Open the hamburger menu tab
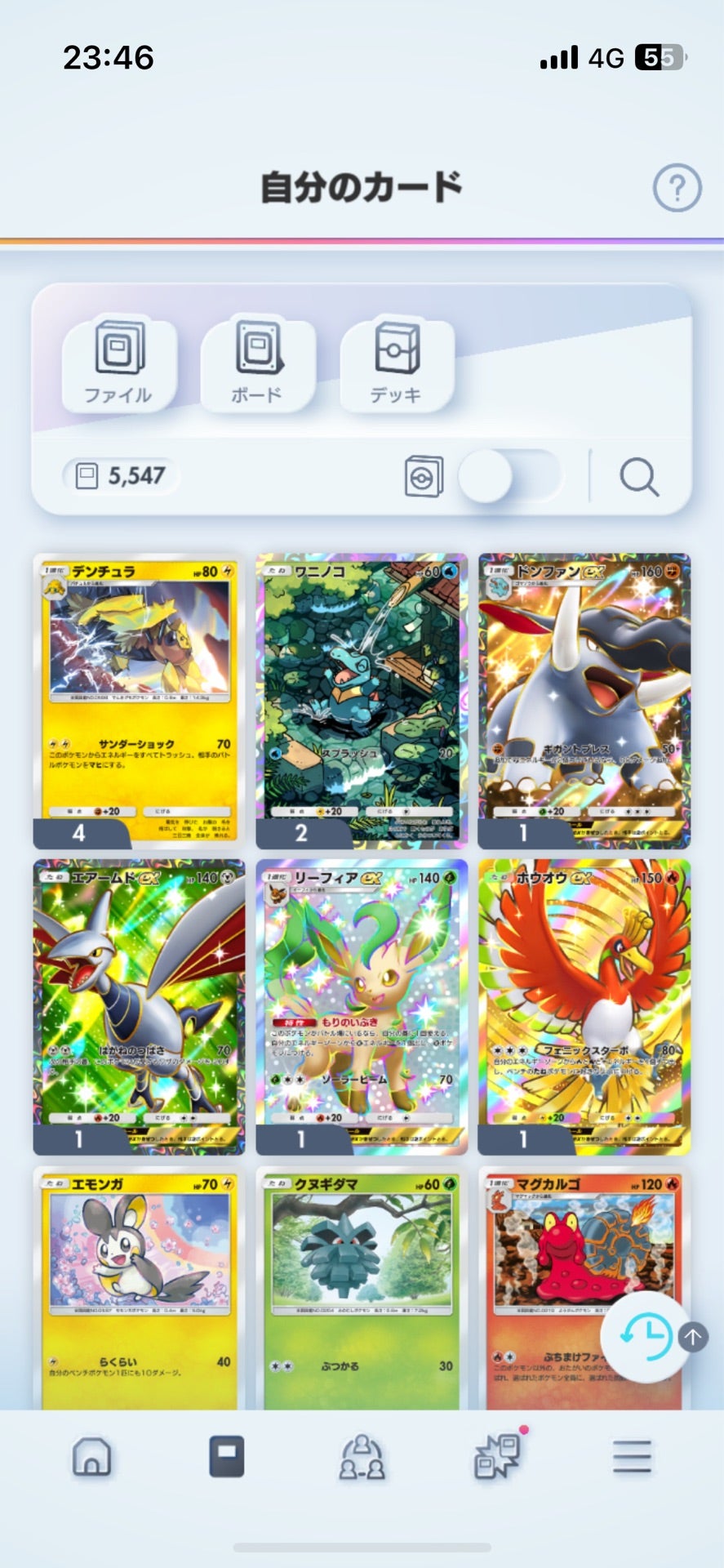Viewport: 724px width, 1568px height. click(632, 1457)
